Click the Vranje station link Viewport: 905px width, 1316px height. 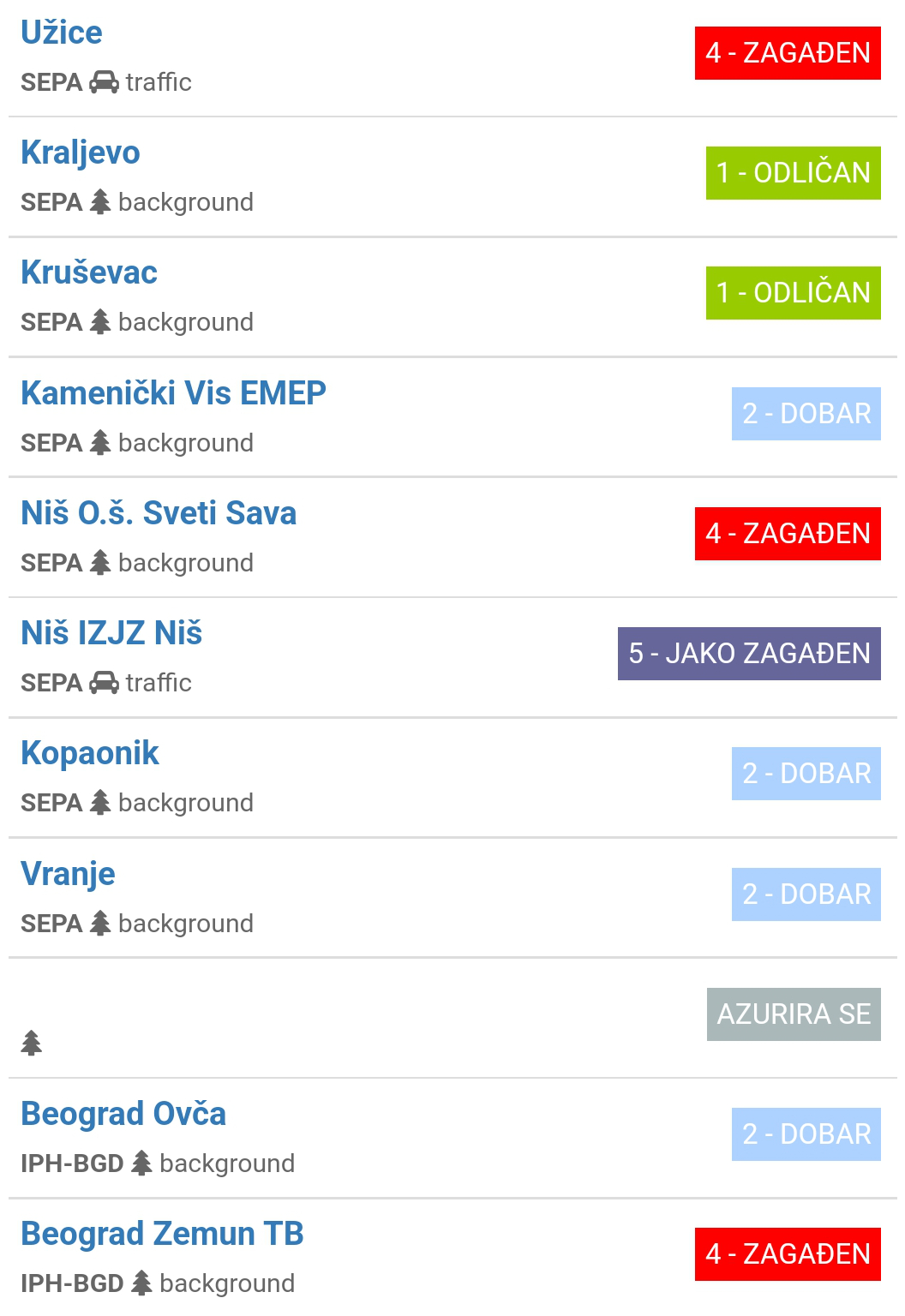(69, 873)
